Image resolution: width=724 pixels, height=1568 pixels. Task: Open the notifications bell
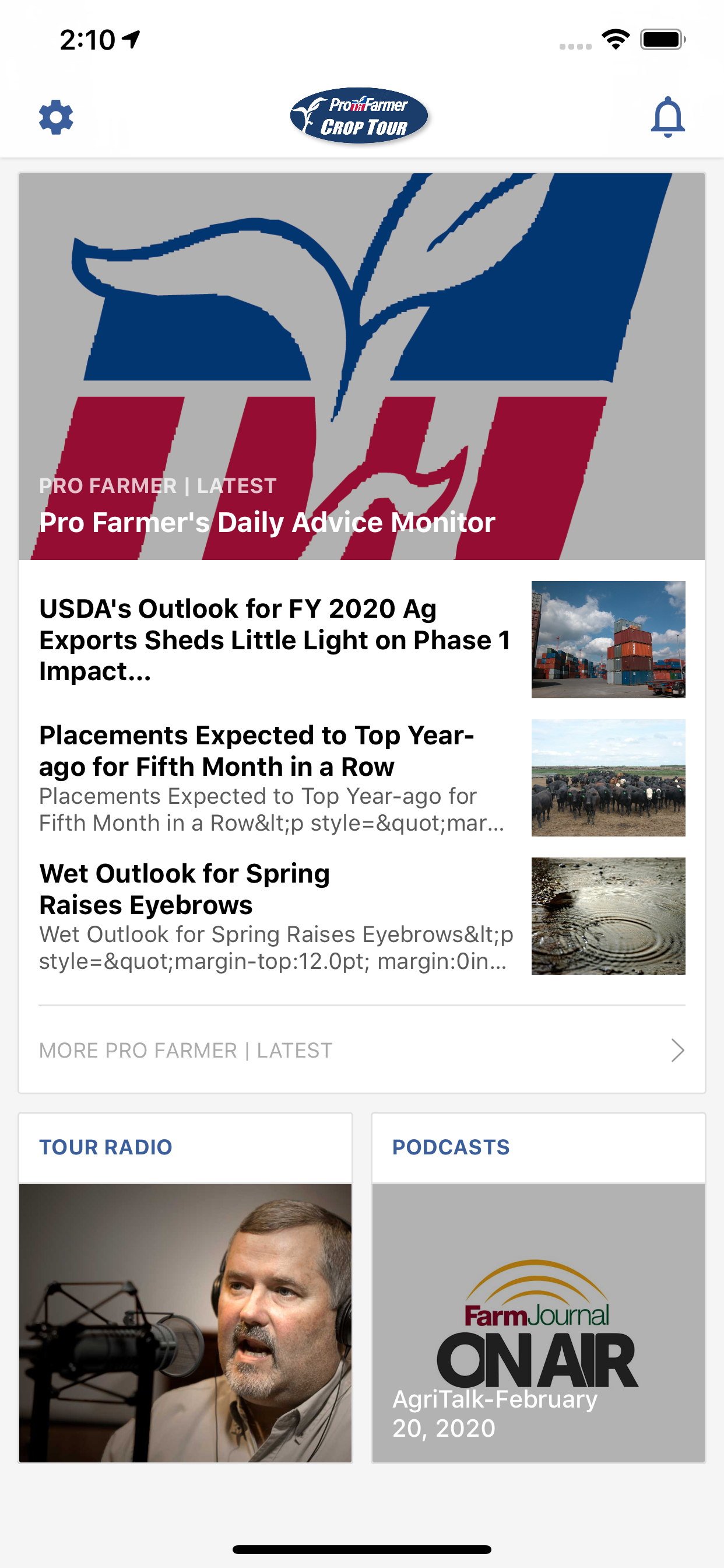tap(667, 117)
